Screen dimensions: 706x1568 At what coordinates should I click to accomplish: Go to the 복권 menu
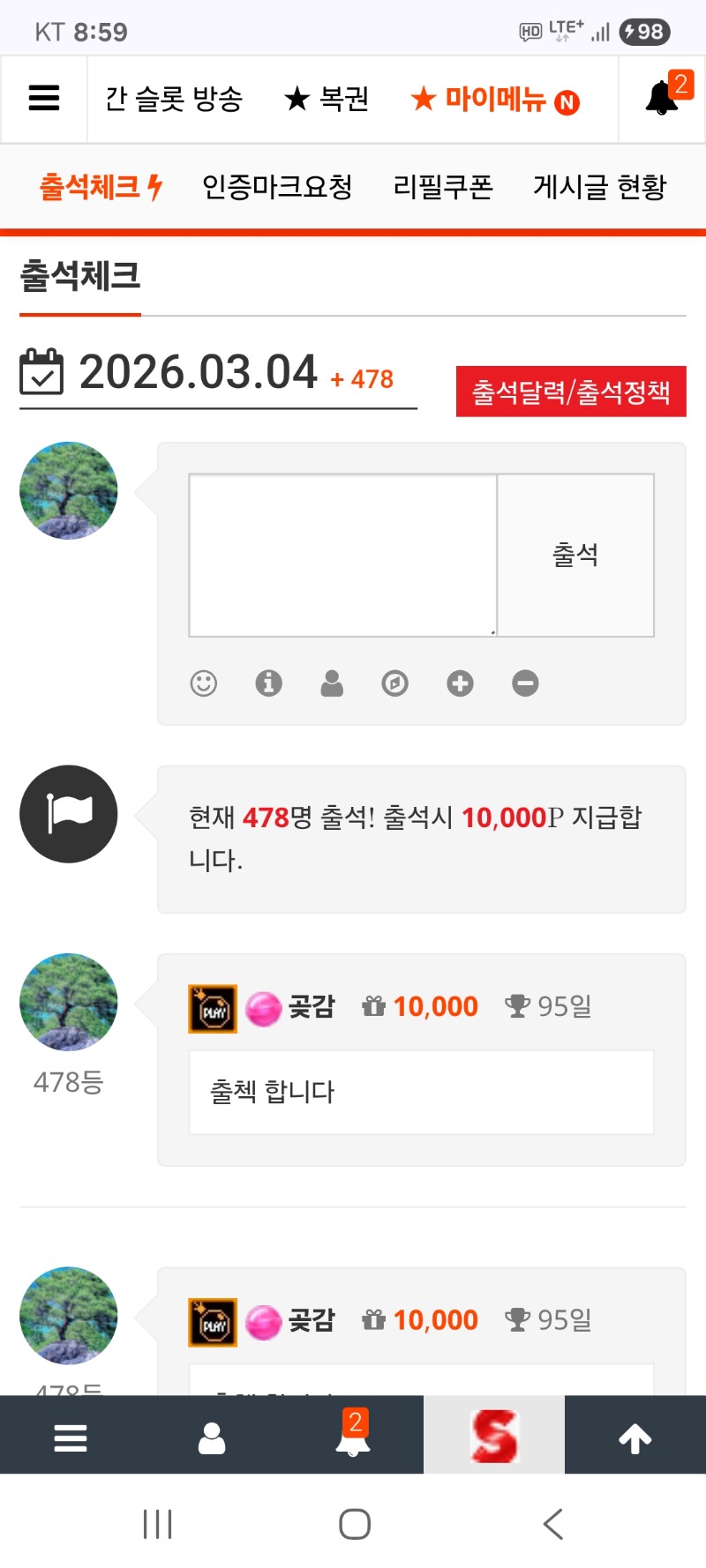pos(327,99)
